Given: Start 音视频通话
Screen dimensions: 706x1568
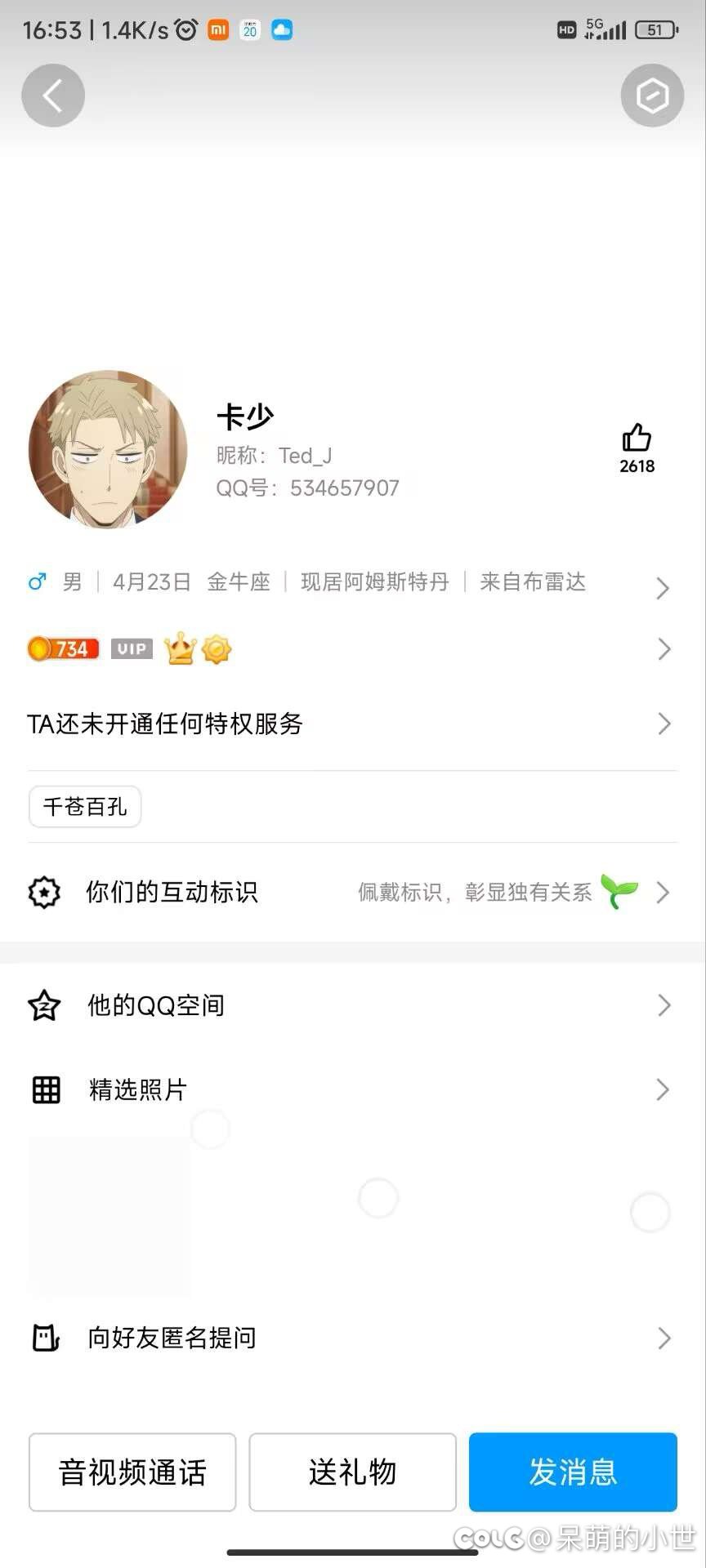Looking at the screenshot, I should click(132, 1472).
